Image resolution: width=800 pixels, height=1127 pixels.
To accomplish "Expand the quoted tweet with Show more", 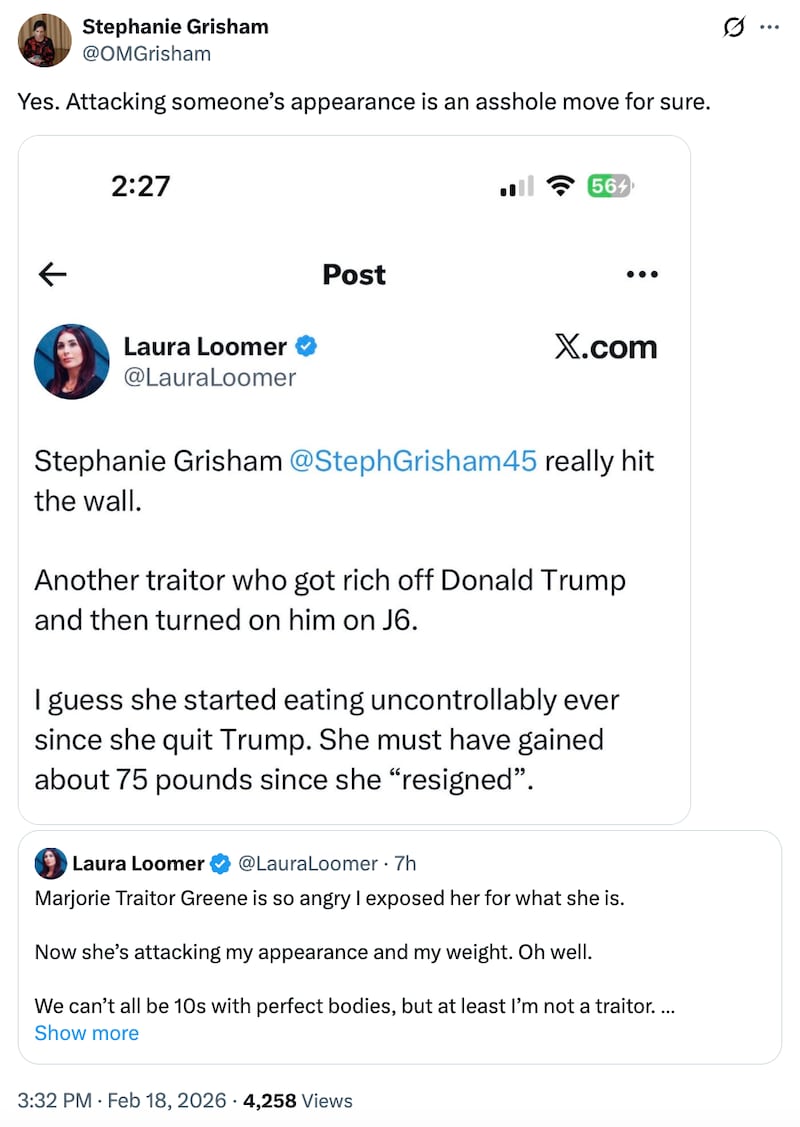I will [86, 1033].
